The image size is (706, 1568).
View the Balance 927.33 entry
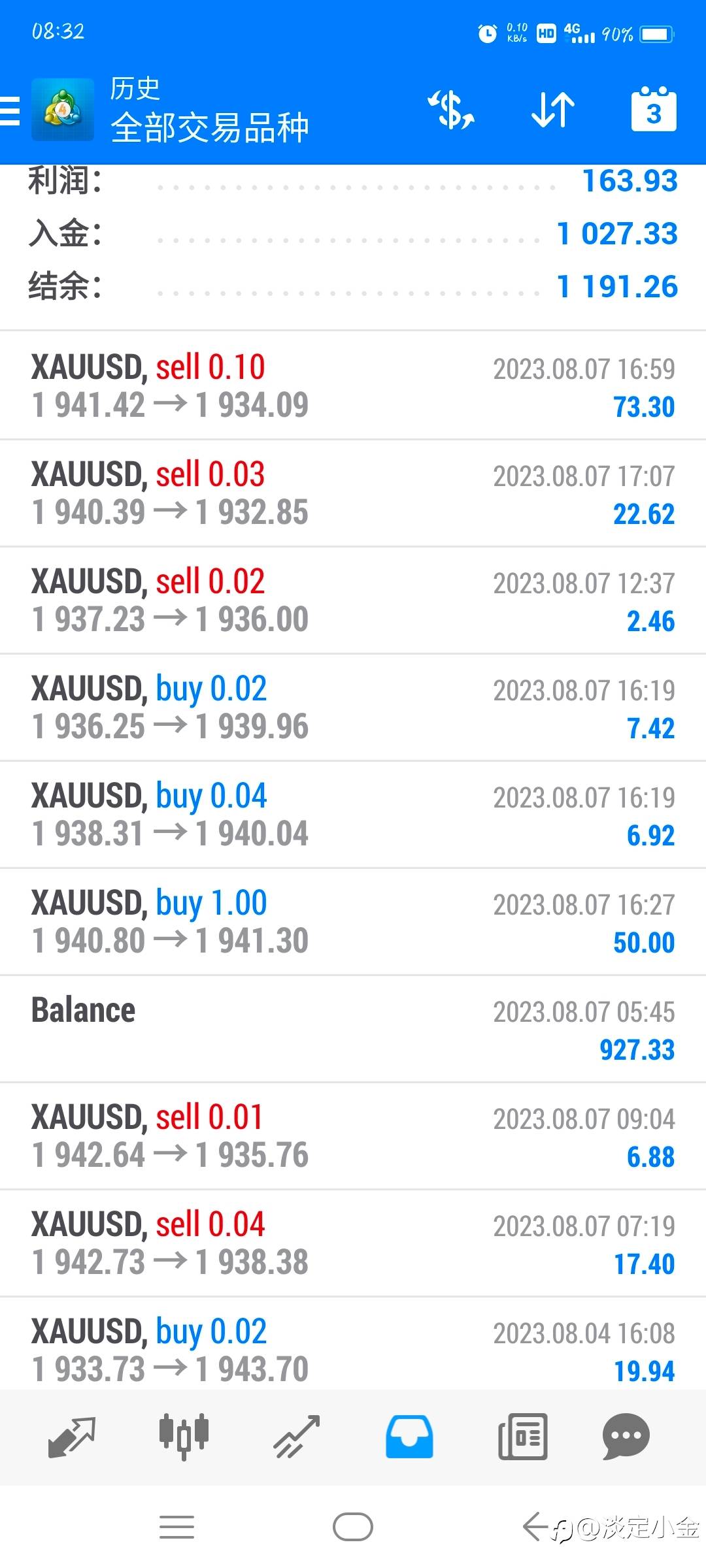(x=353, y=1029)
